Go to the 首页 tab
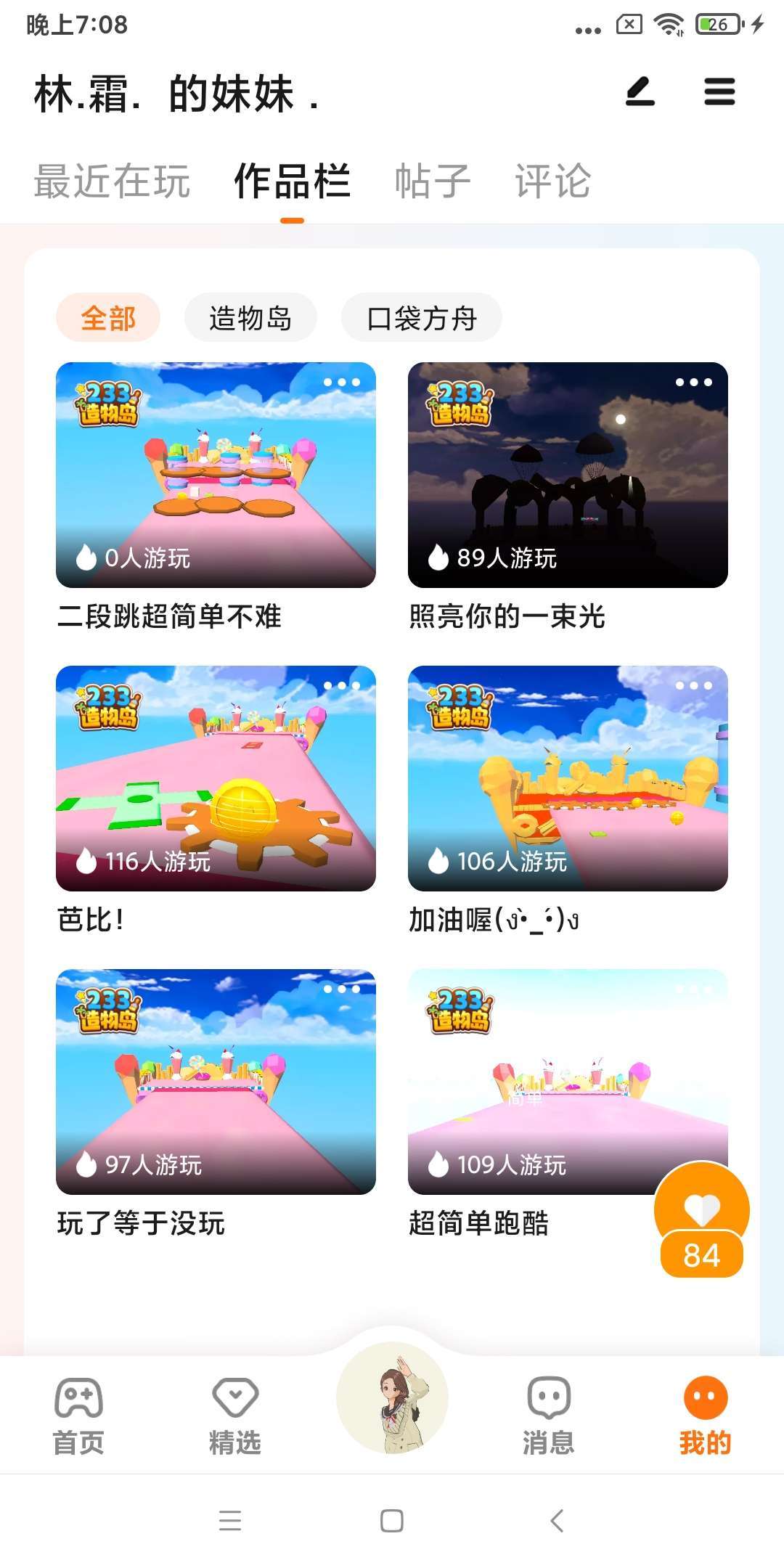784x1568 pixels. click(x=78, y=1416)
